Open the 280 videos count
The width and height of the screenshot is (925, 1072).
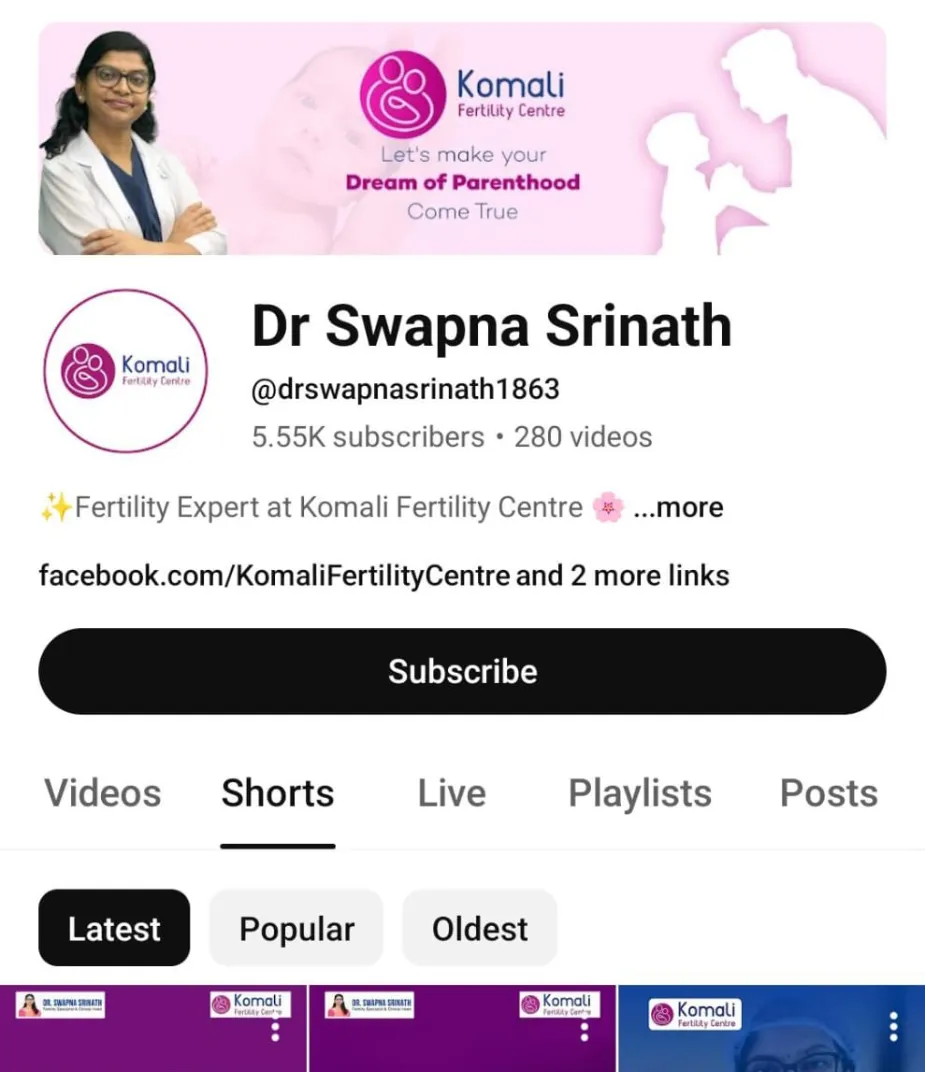tap(583, 436)
